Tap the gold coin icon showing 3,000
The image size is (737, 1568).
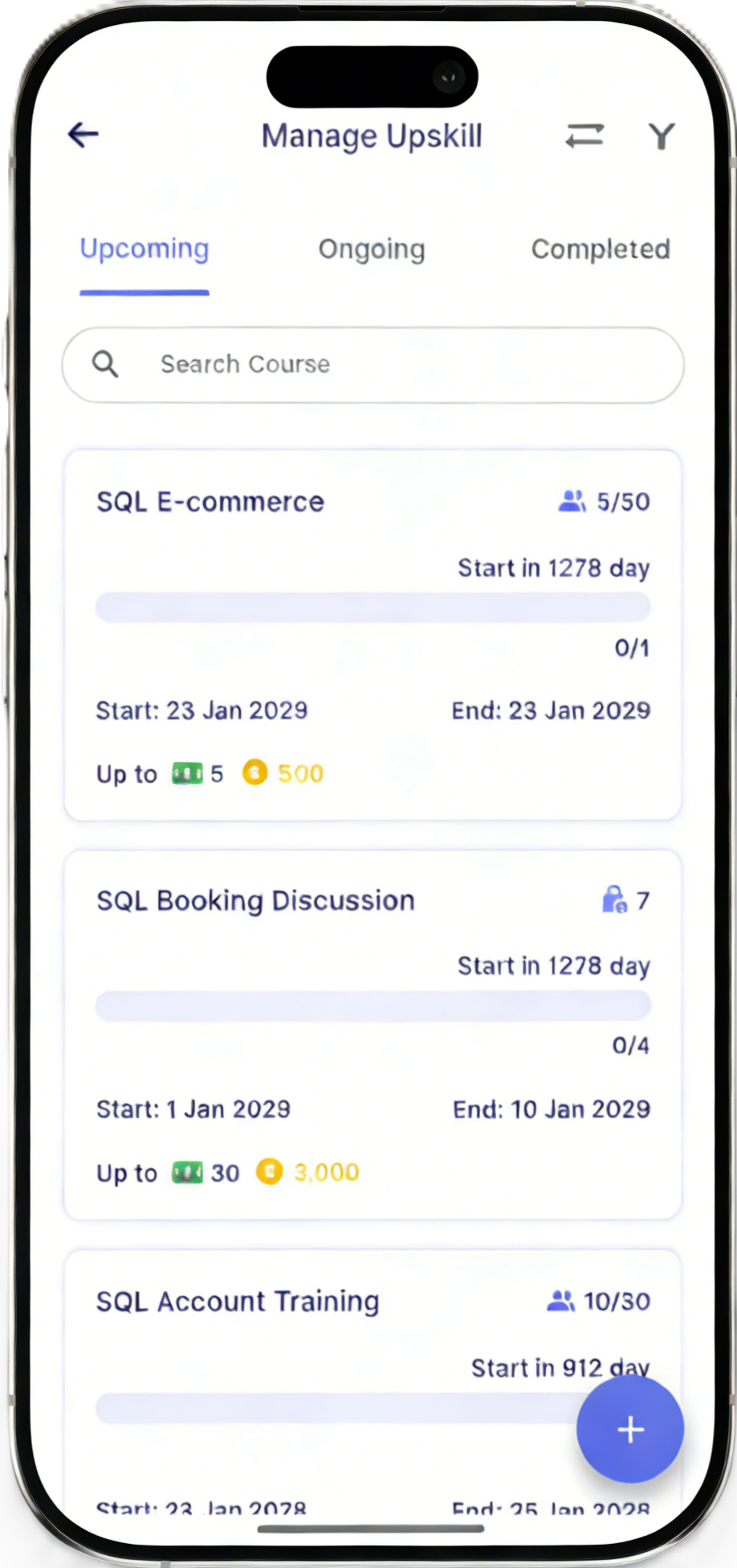(270, 1171)
